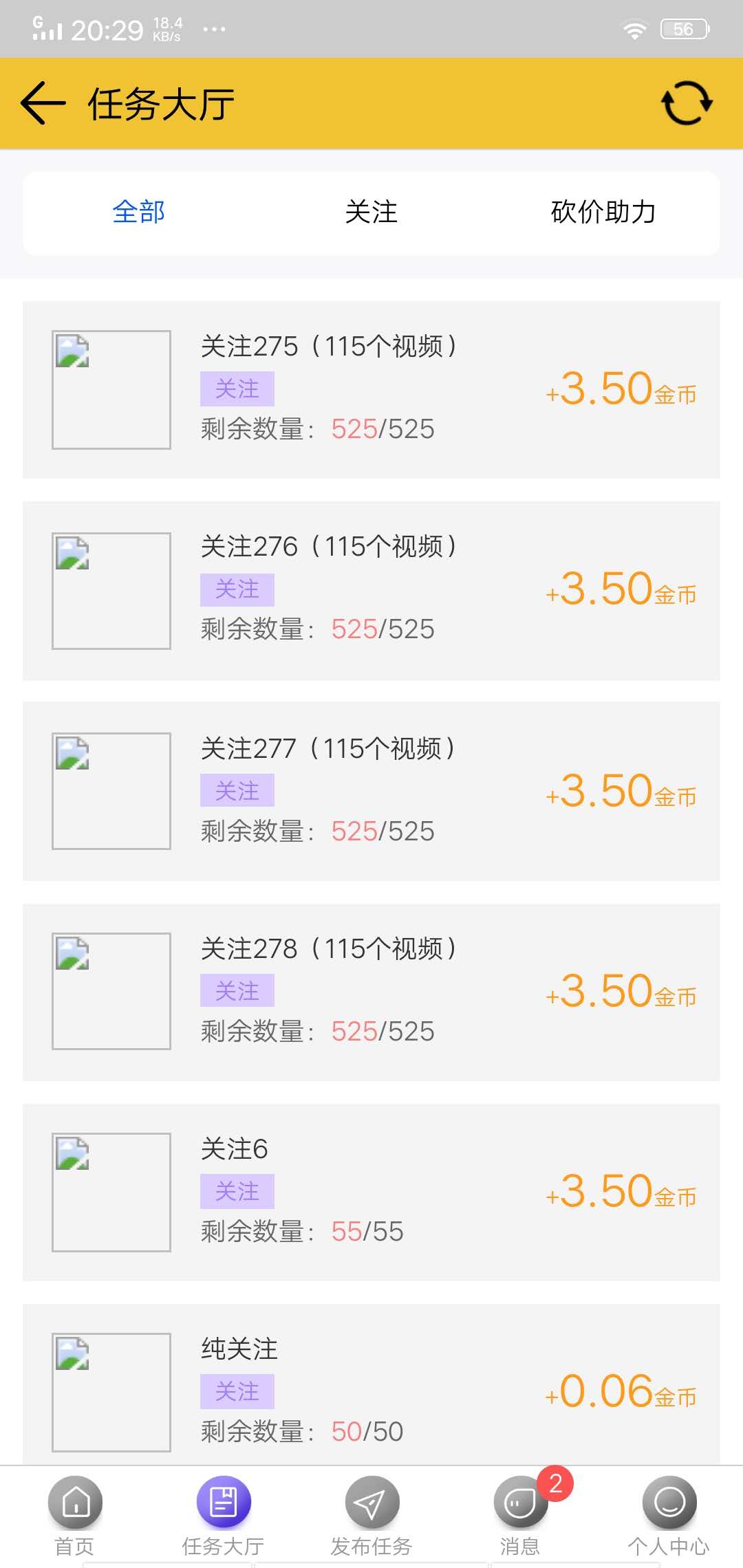Viewport: 743px width, 1568px height.
Task: Go back from 任务大厅
Action: tap(43, 103)
